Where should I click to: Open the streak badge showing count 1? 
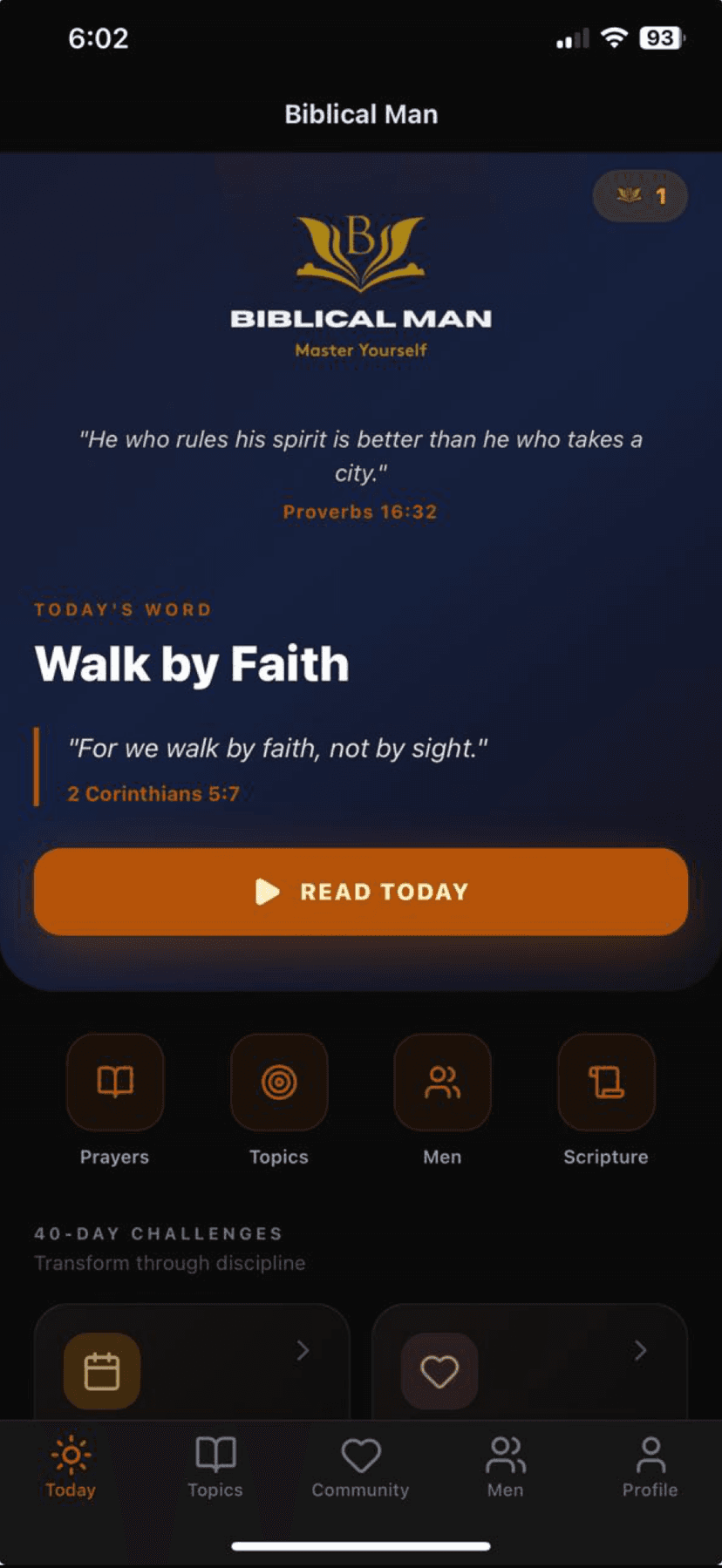639,196
